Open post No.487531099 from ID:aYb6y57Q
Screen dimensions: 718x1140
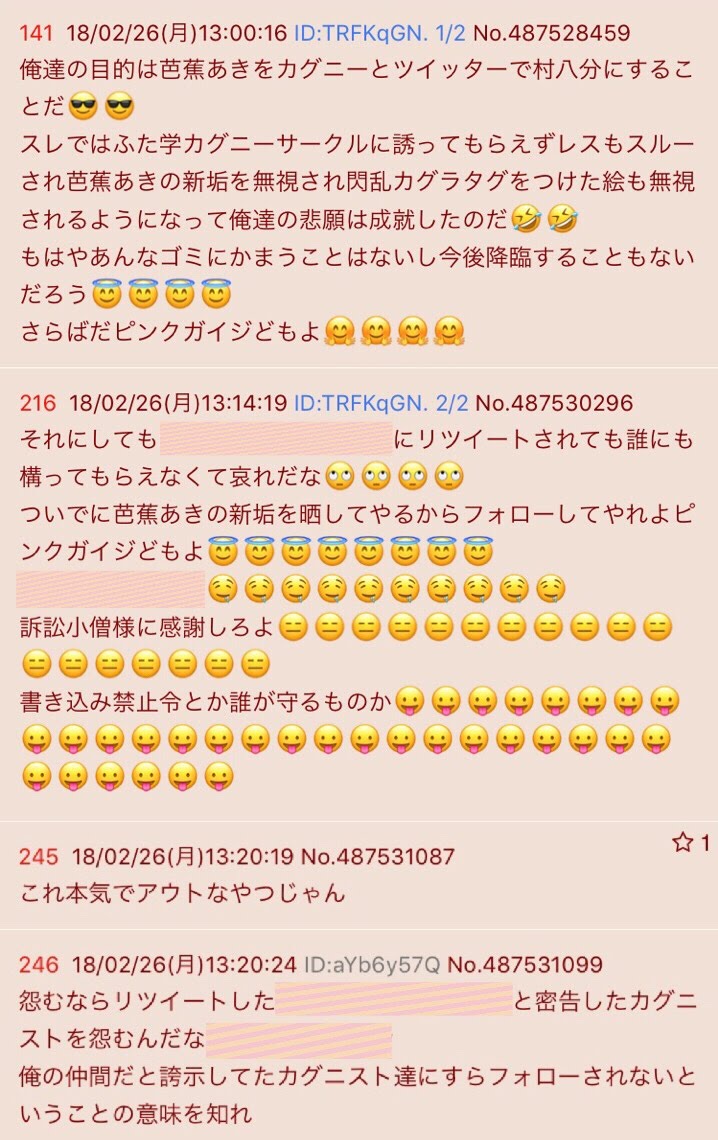coord(524,965)
